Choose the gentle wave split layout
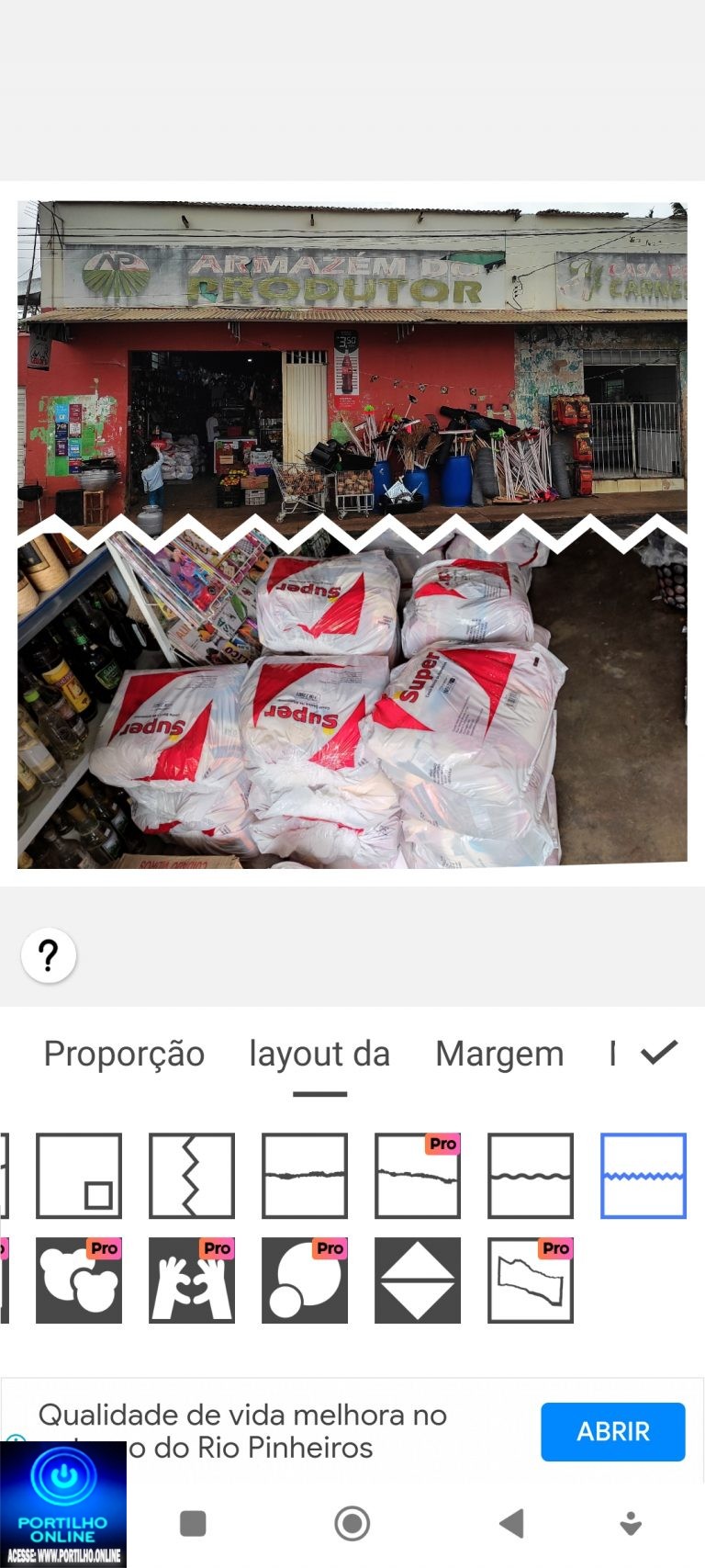Image resolution: width=705 pixels, height=1568 pixels. pos(531,1176)
